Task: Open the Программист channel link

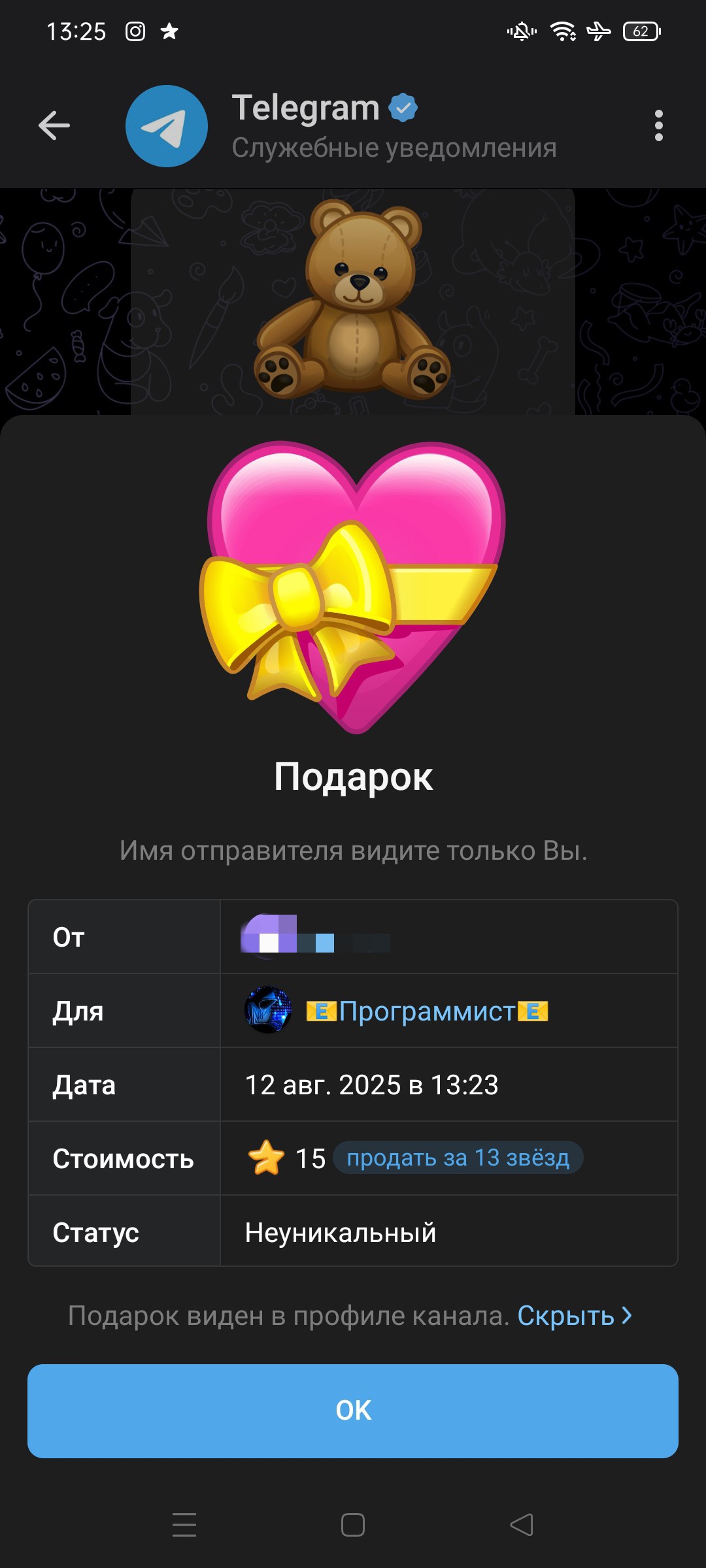Action: [426, 1011]
